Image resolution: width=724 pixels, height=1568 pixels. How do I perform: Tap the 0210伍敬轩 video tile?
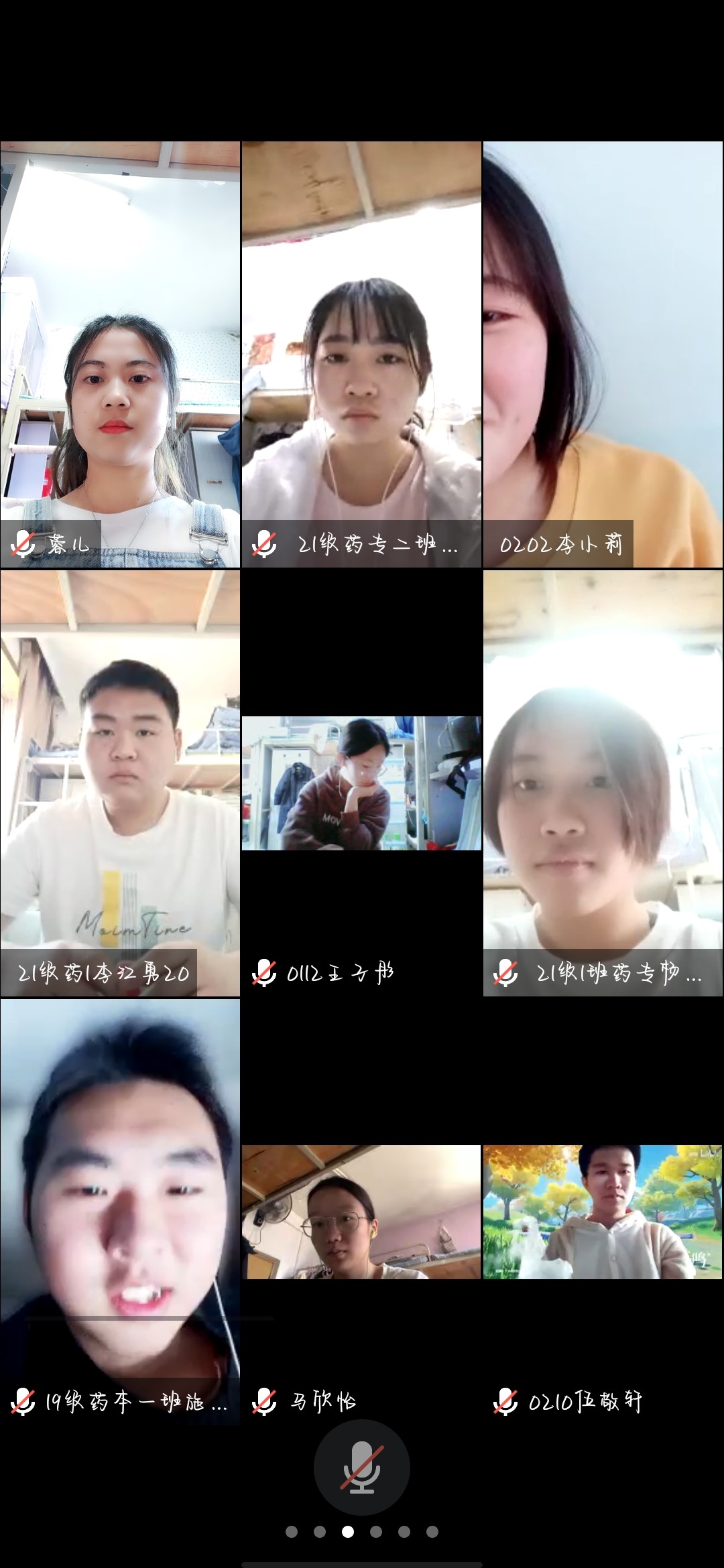[603, 1212]
